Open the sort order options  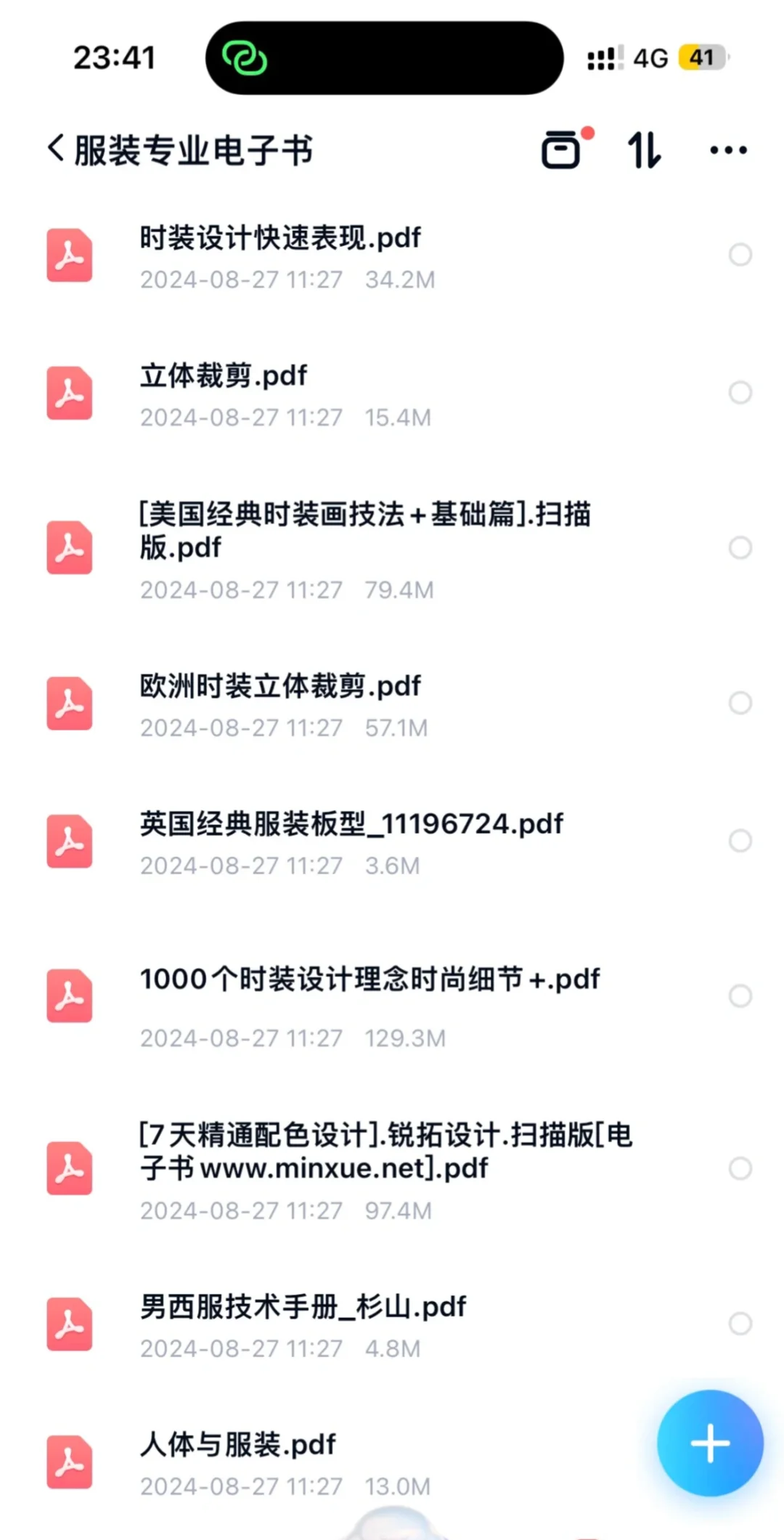(x=645, y=150)
